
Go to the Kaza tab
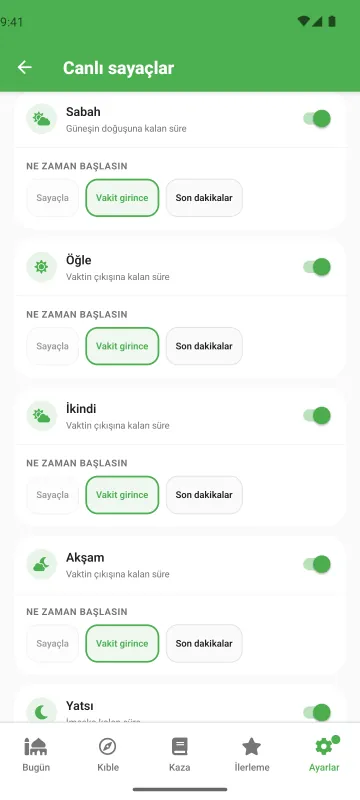pyautogui.click(x=180, y=755)
